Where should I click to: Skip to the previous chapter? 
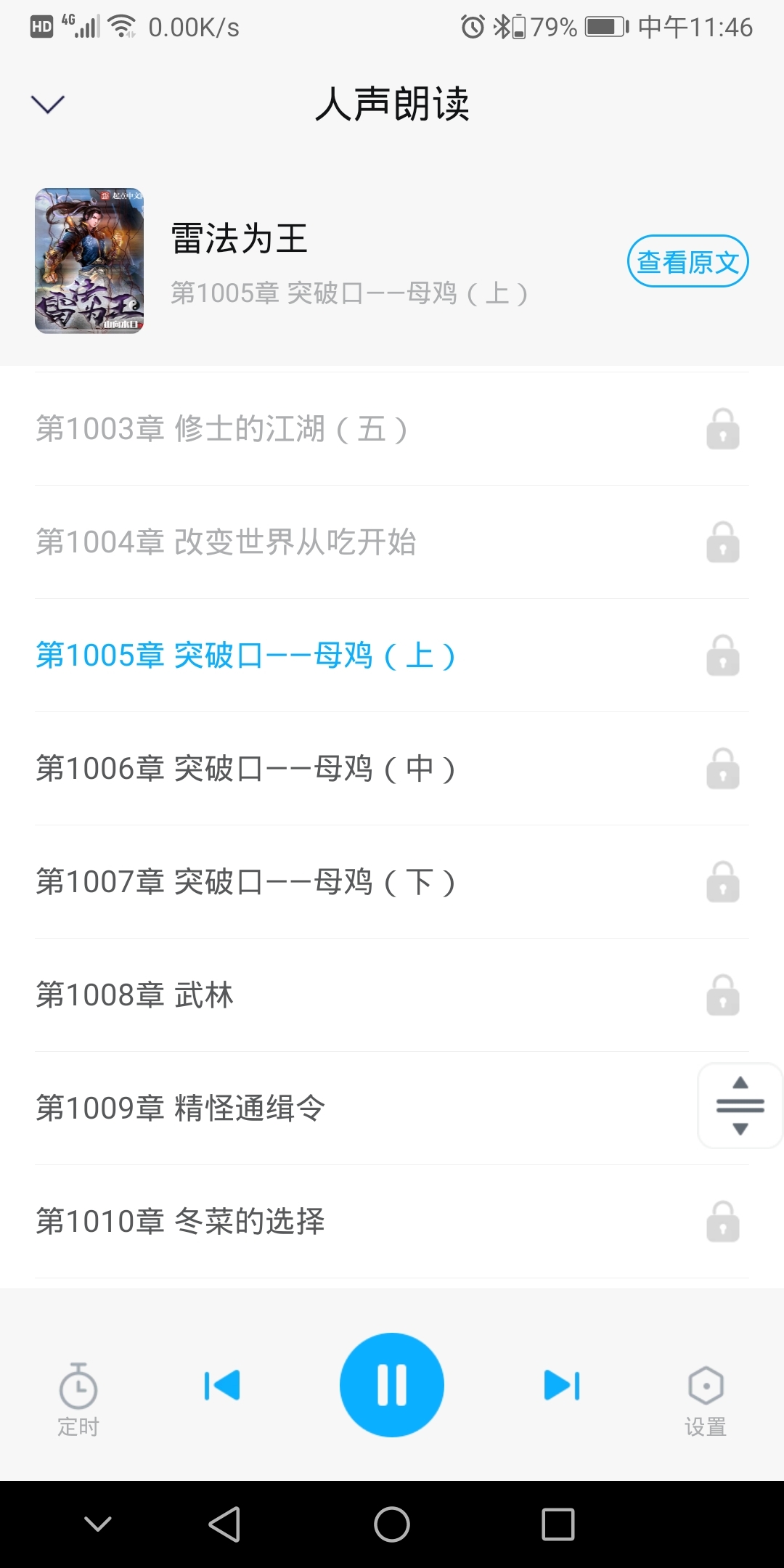coord(222,1385)
